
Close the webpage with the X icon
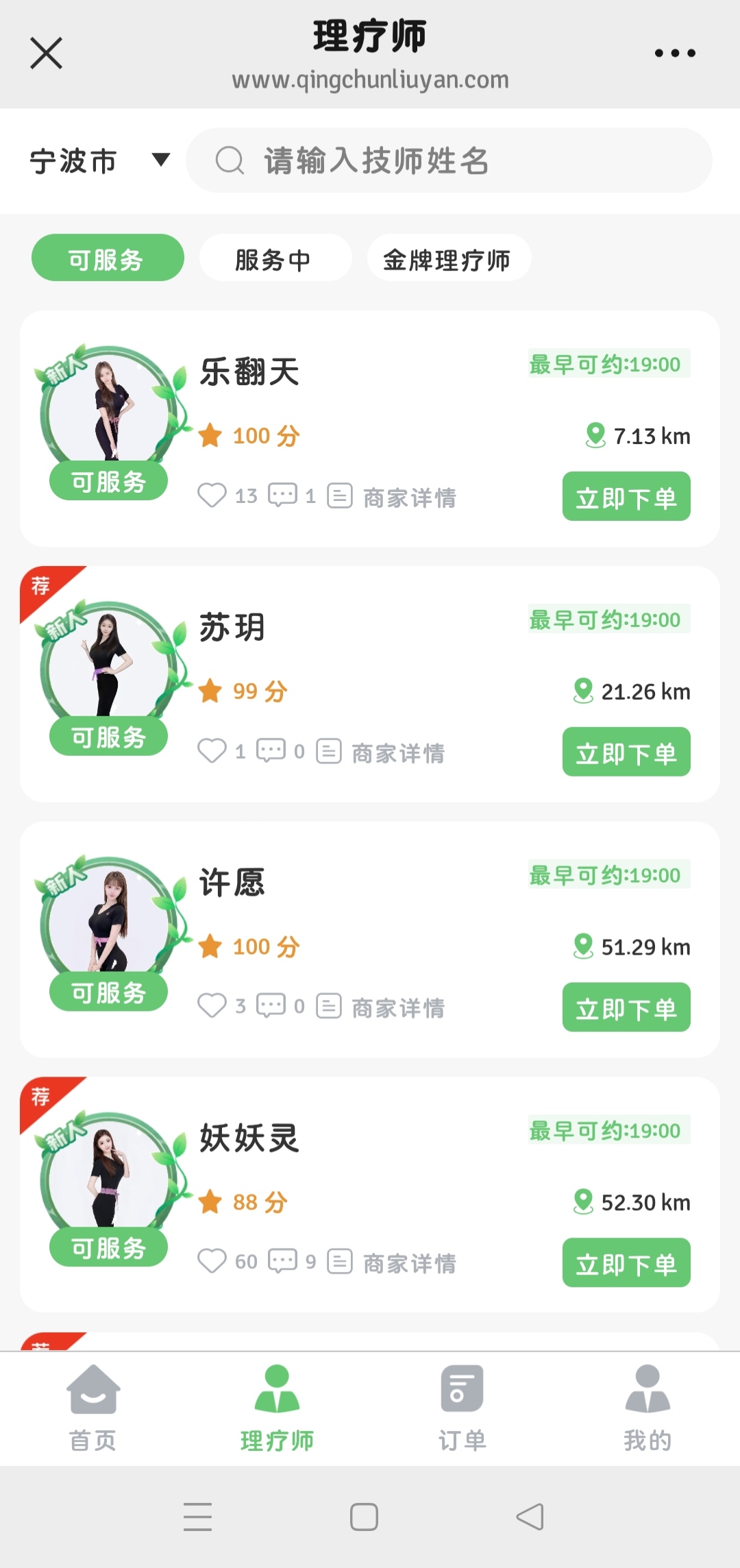47,53
